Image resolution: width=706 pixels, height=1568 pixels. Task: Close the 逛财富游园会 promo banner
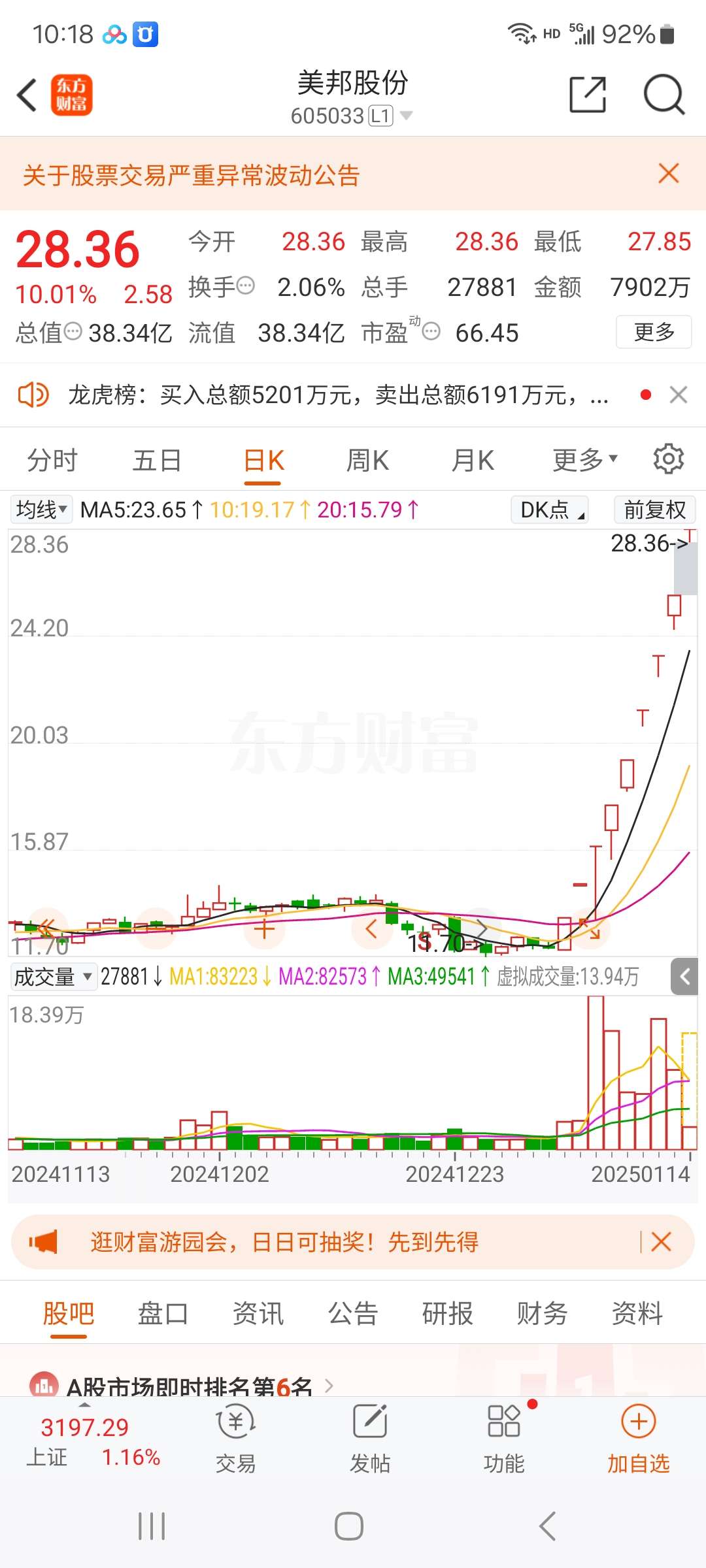661,1241
